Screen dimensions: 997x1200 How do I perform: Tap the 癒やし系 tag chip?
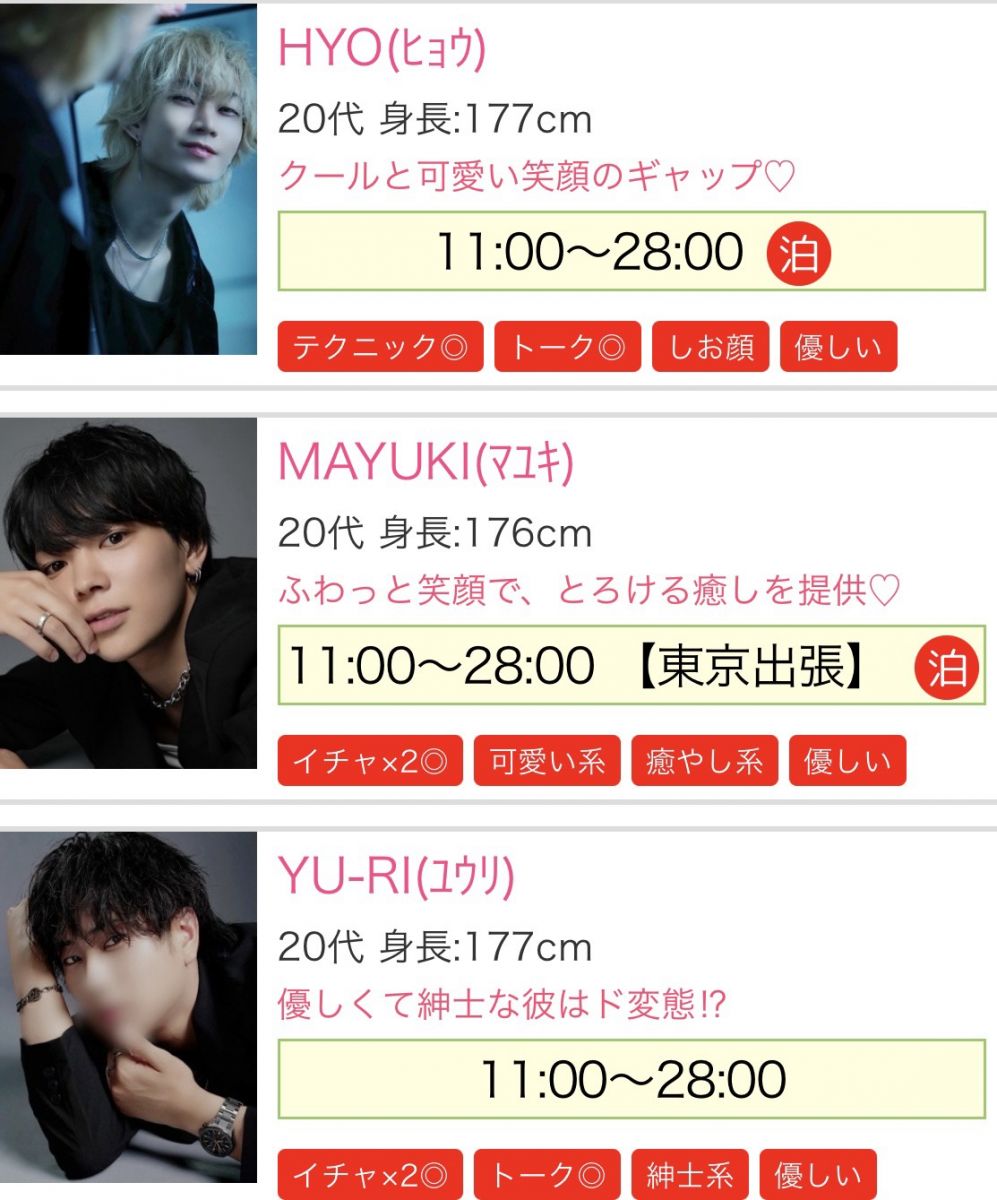coord(704,761)
